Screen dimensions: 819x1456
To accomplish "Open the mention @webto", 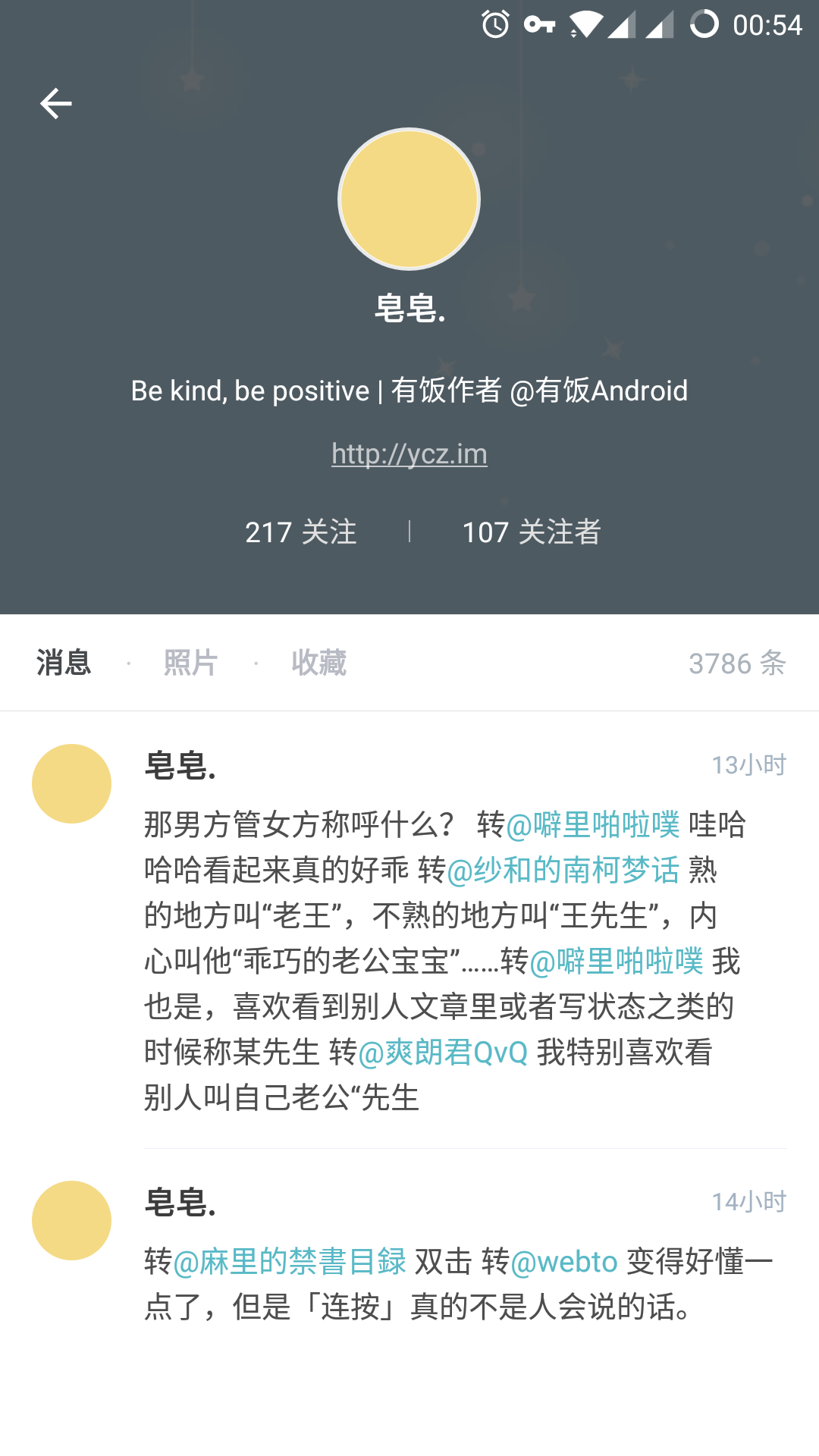I will coord(564,1261).
